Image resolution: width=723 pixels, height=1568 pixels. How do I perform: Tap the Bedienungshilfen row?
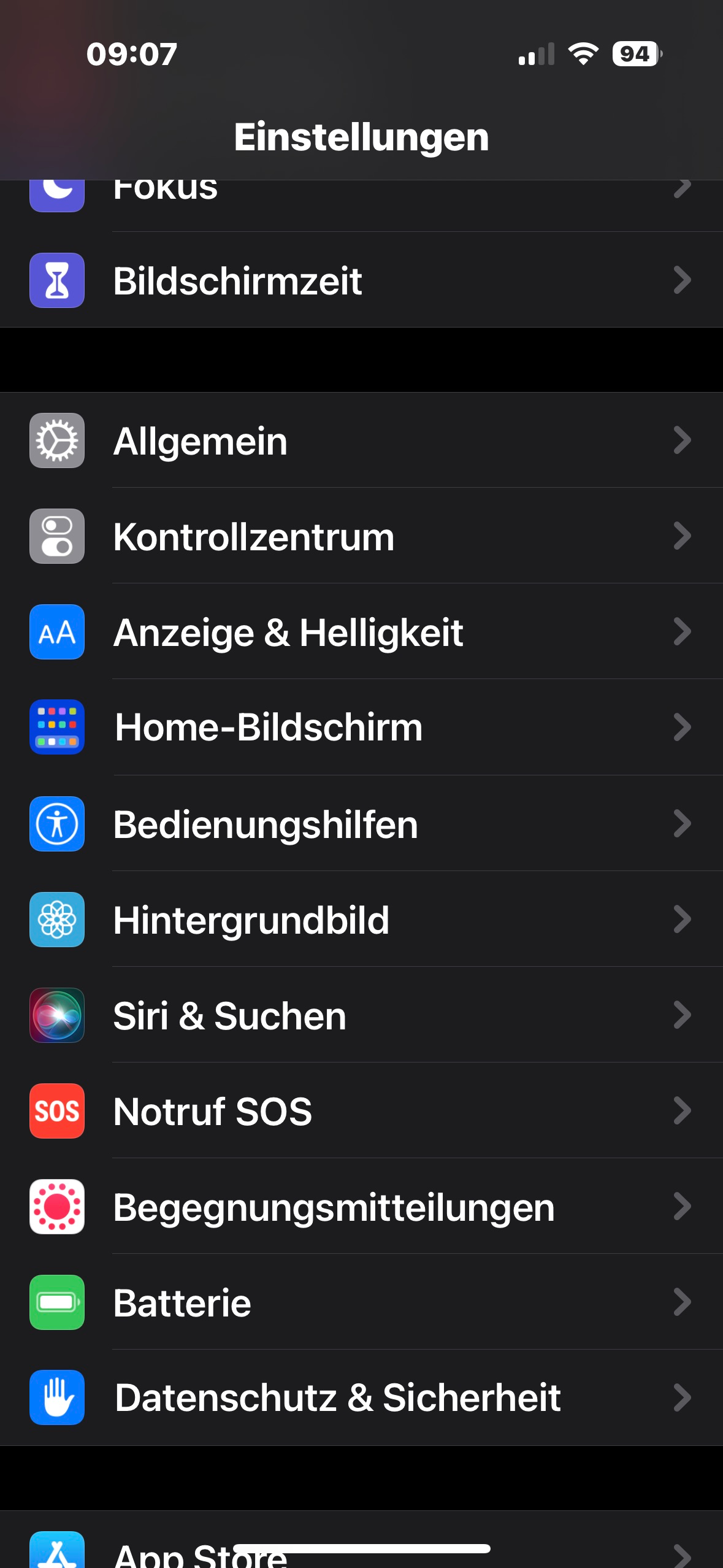pos(361,824)
